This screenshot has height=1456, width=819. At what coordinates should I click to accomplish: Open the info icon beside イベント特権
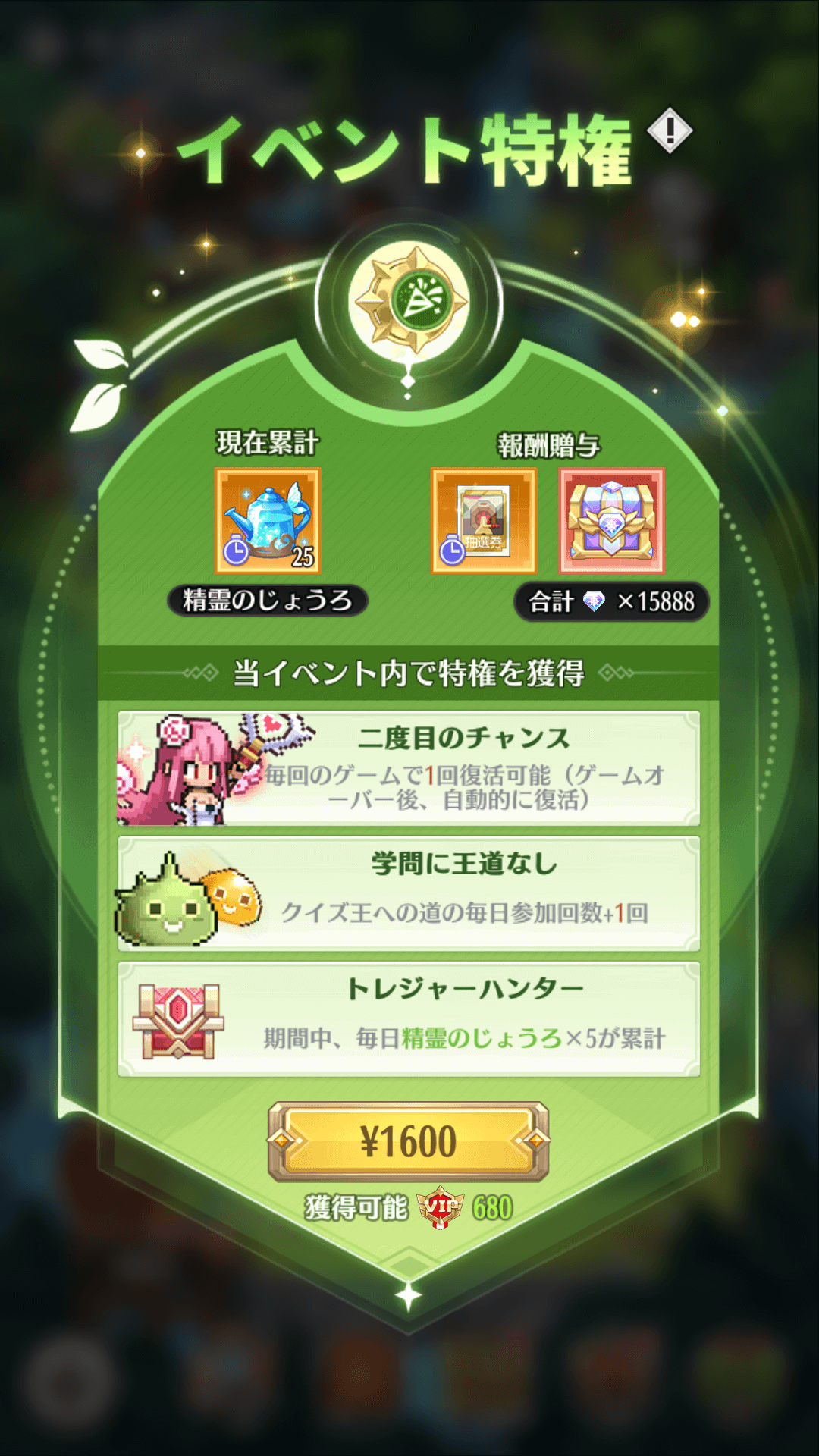[670, 131]
